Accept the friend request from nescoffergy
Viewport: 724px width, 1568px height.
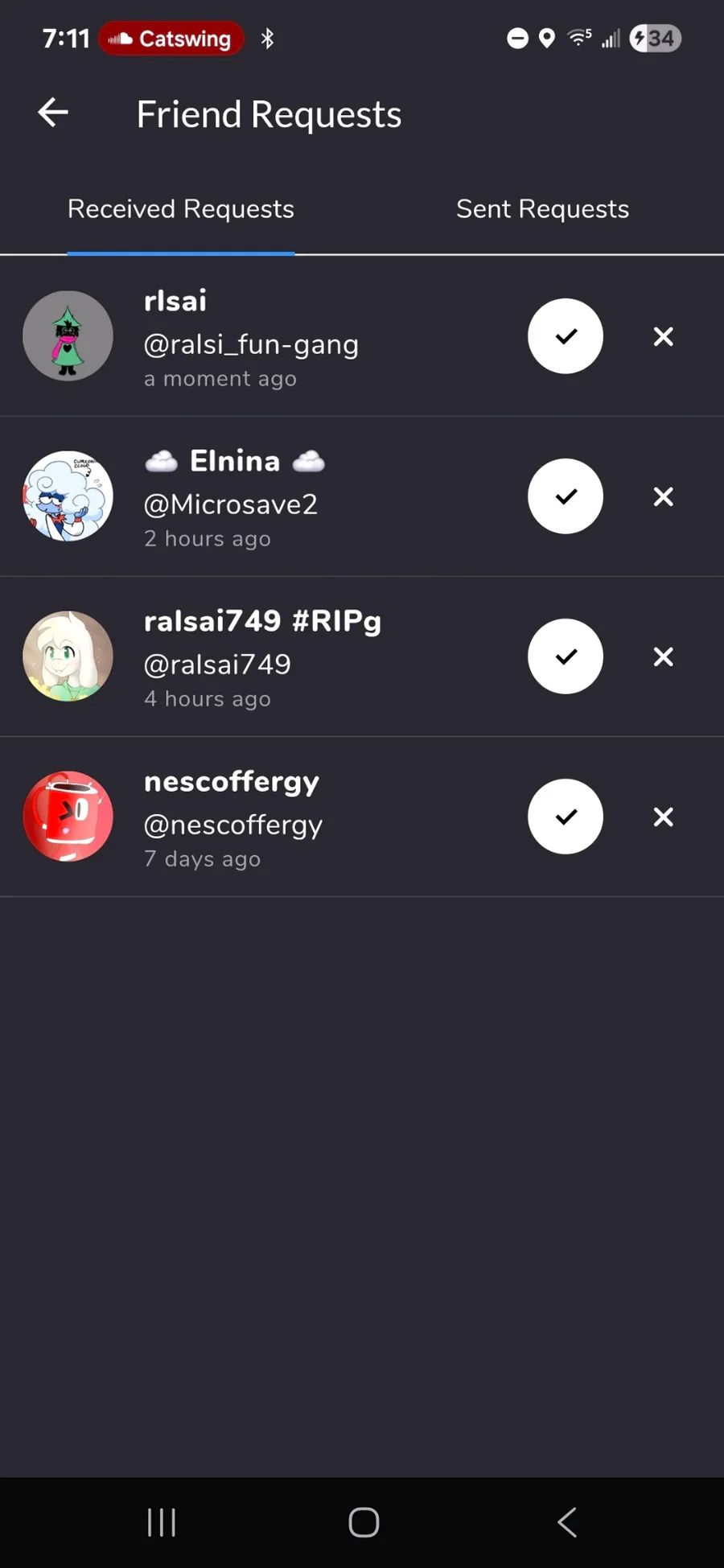coord(566,817)
